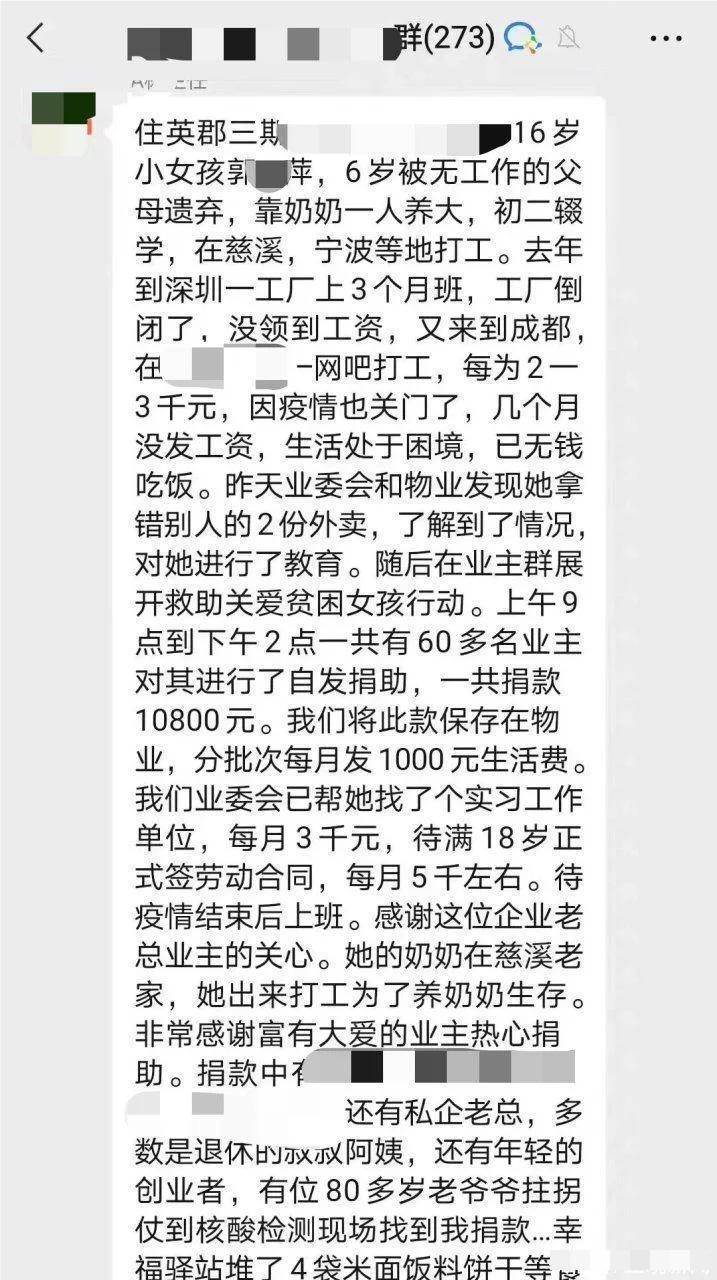Go back to the chat list
Image resolution: width=717 pixels, height=1280 pixels.
tap(36, 39)
